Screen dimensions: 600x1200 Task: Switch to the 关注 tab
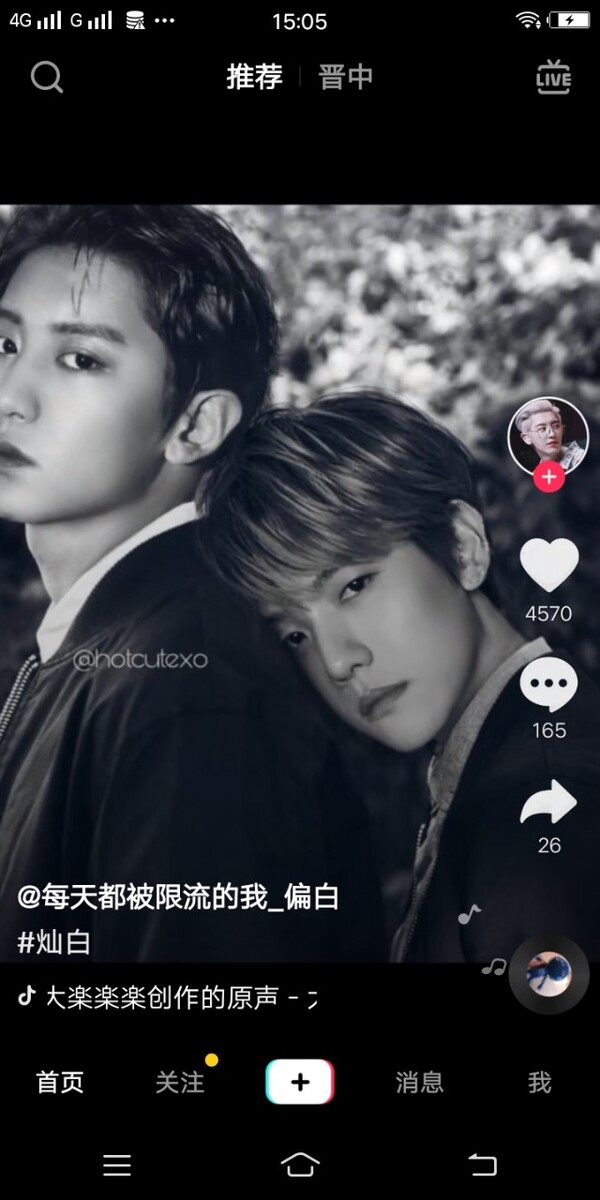[180, 1082]
